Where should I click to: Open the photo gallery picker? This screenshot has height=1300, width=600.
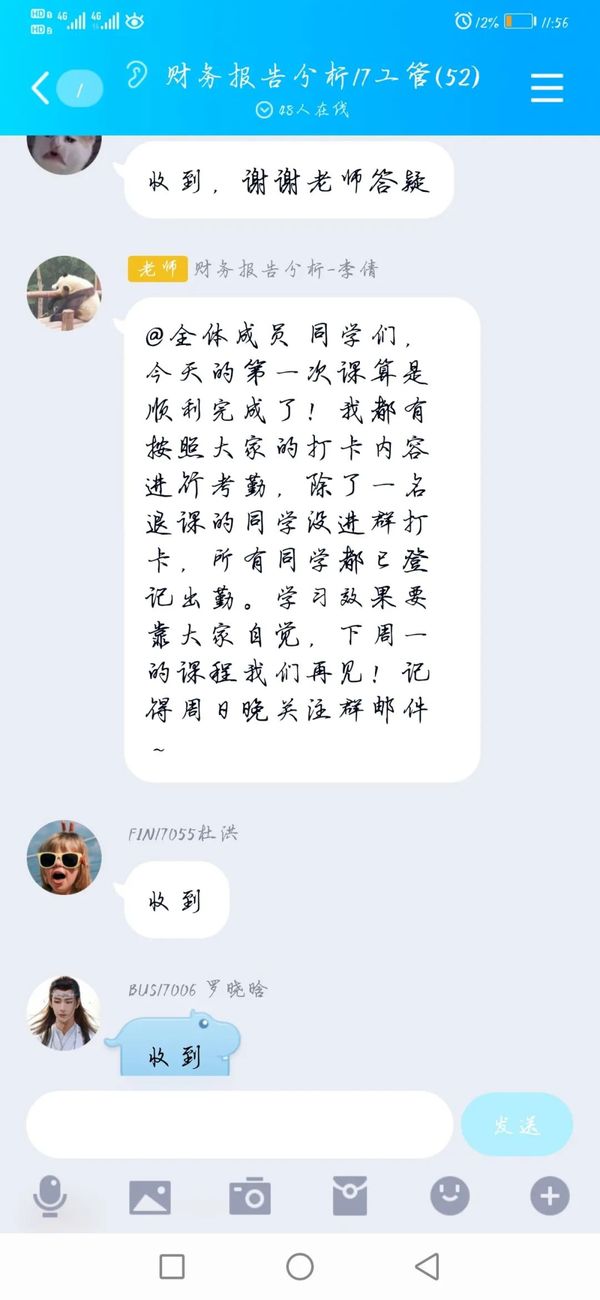coord(150,1196)
